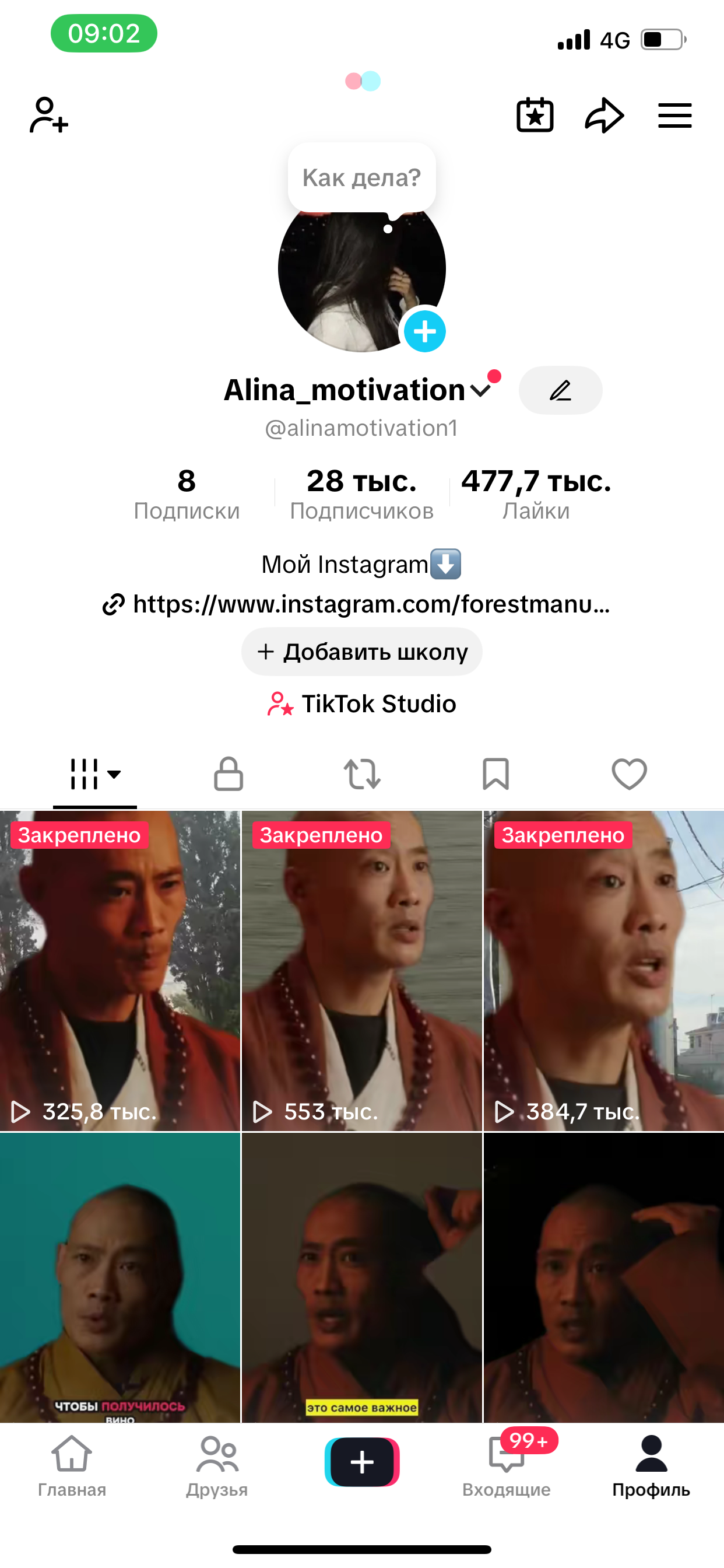Tap 'Добавить школу' button
Image resolution: width=724 pixels, height=1568 pixels.
click(361, 652)
